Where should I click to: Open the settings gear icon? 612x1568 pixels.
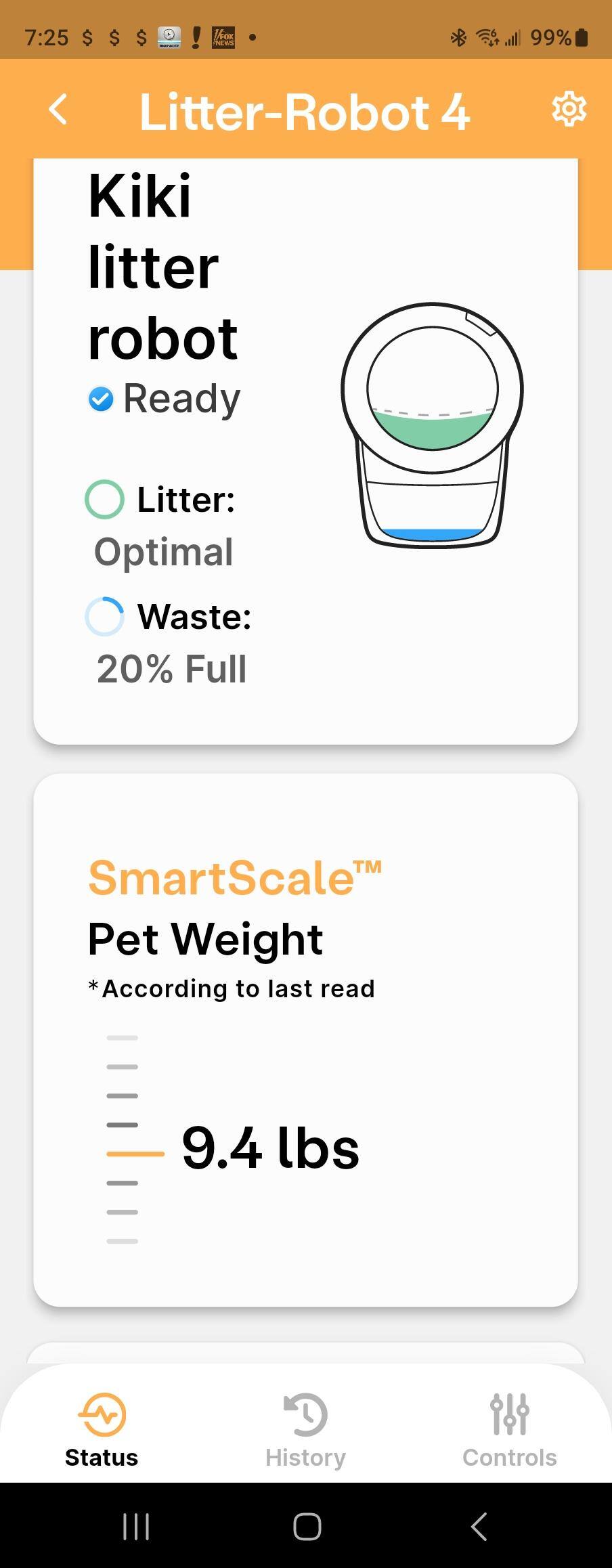point(569,109)
